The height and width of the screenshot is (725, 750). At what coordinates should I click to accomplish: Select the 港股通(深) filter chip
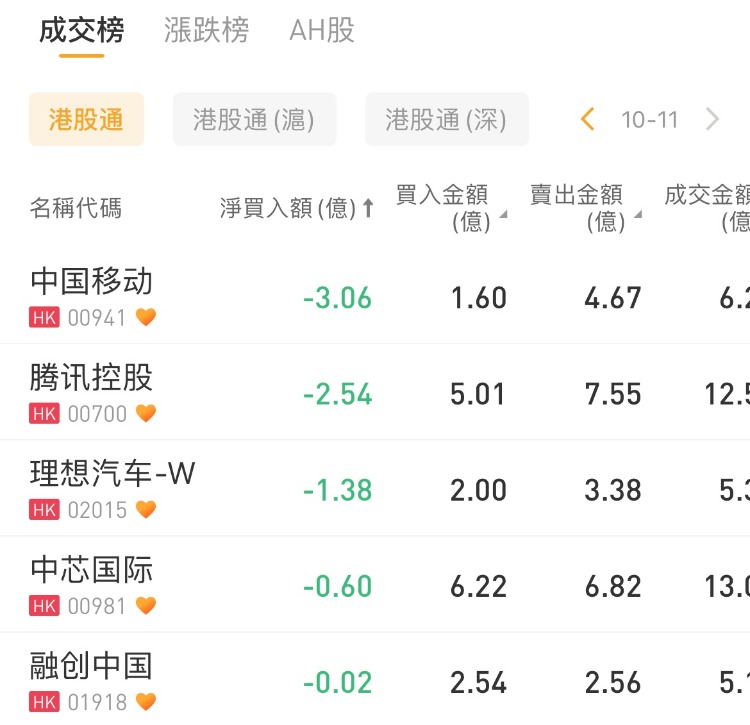(446, 120)
